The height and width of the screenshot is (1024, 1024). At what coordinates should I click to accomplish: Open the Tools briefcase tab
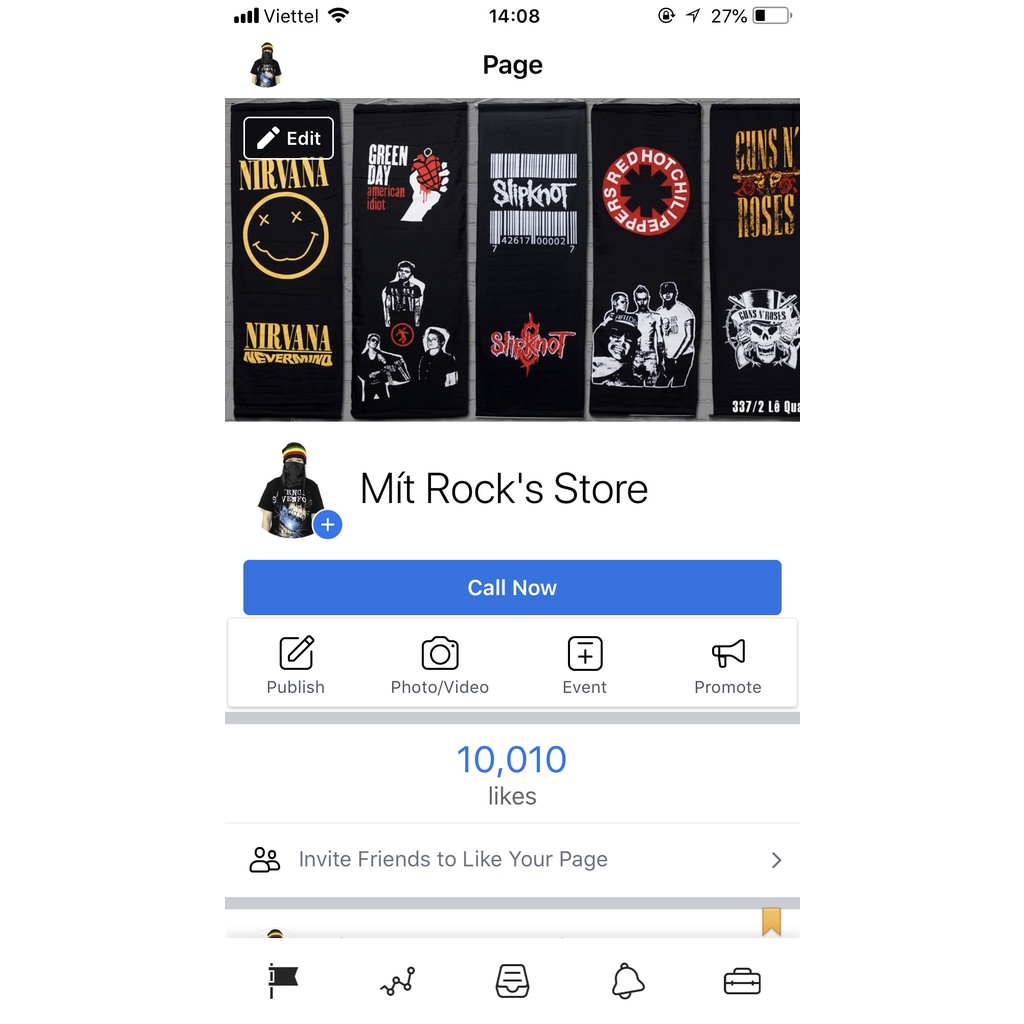742,981
